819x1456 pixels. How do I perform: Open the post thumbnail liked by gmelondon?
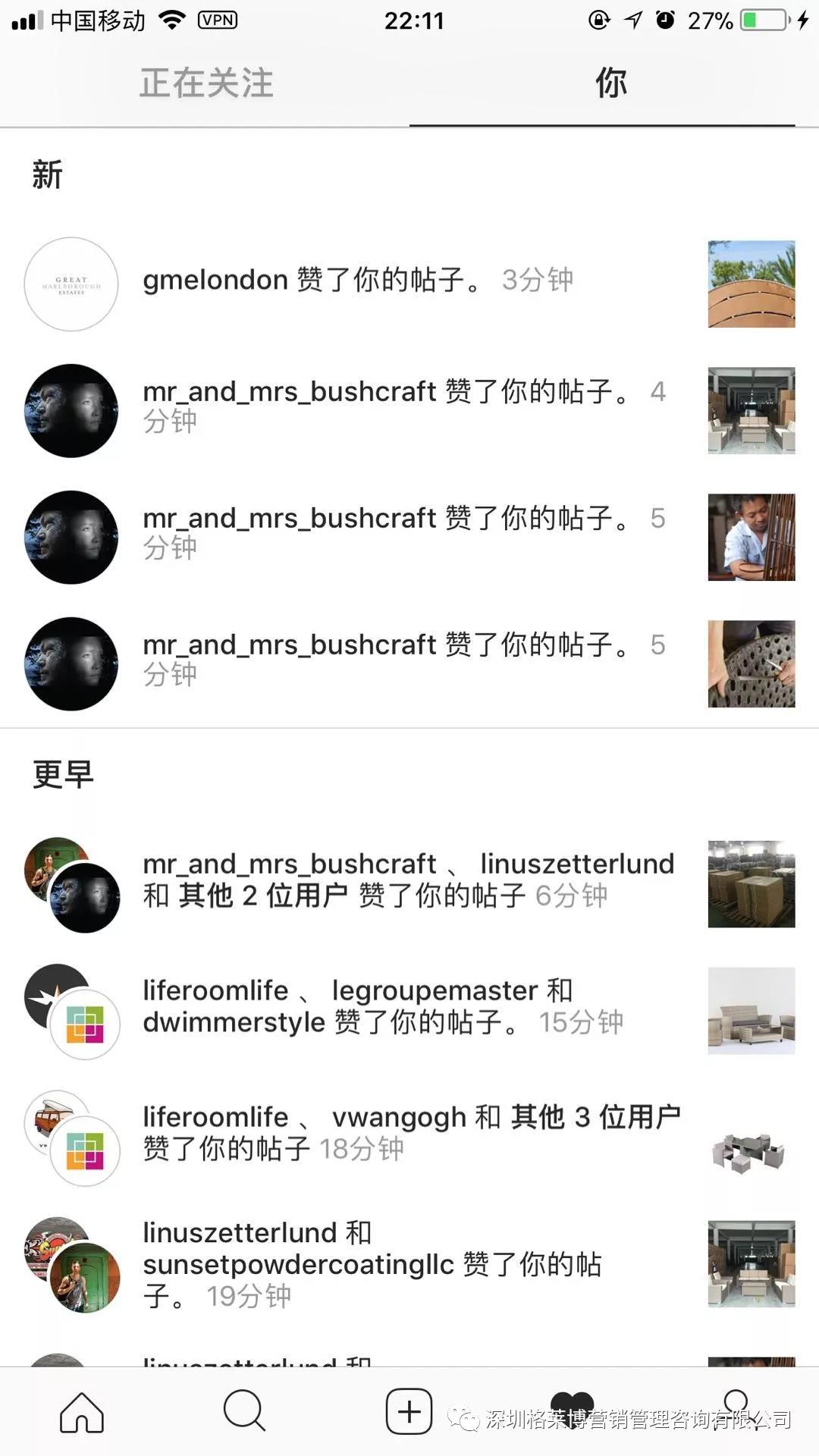pos(751,284)
